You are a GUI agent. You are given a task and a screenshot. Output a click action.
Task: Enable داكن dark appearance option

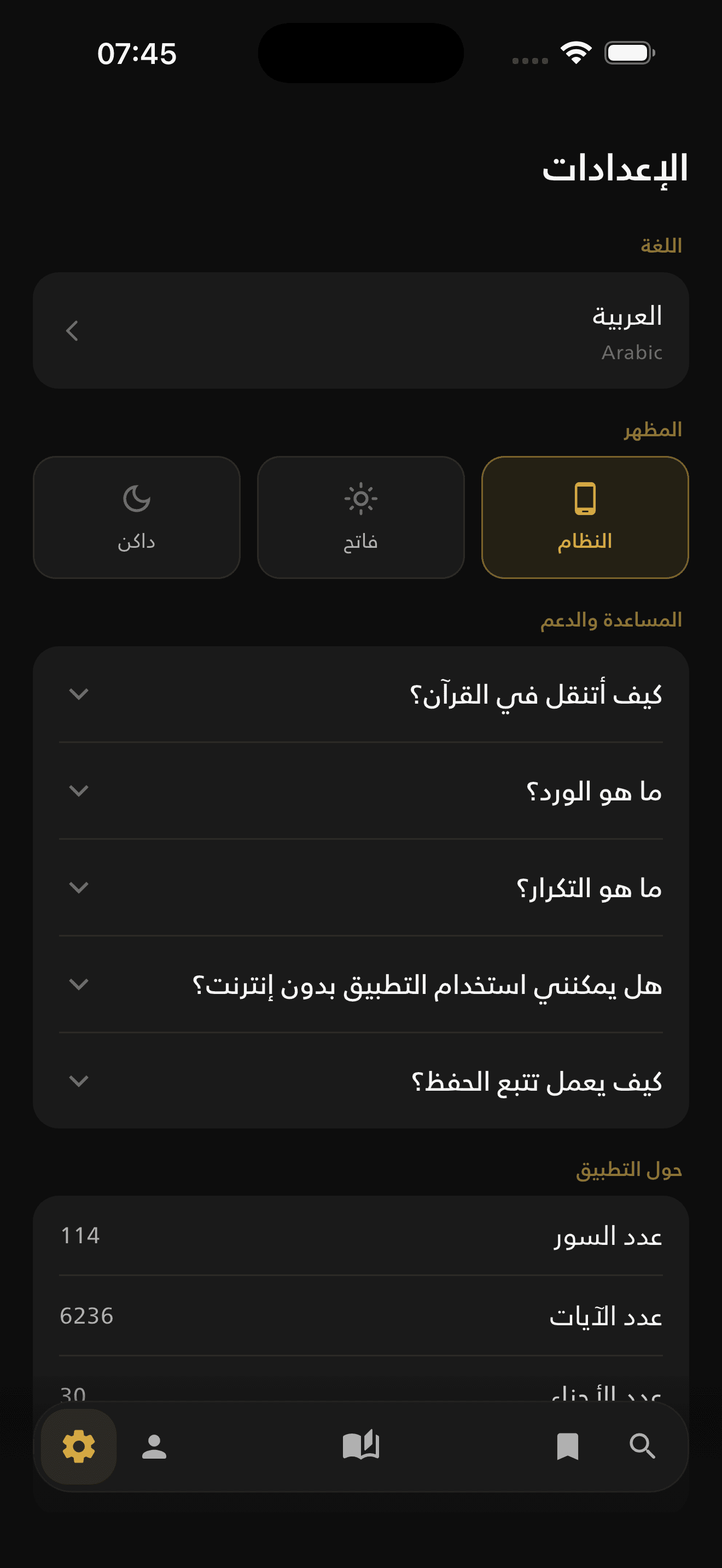click(136, 517)
